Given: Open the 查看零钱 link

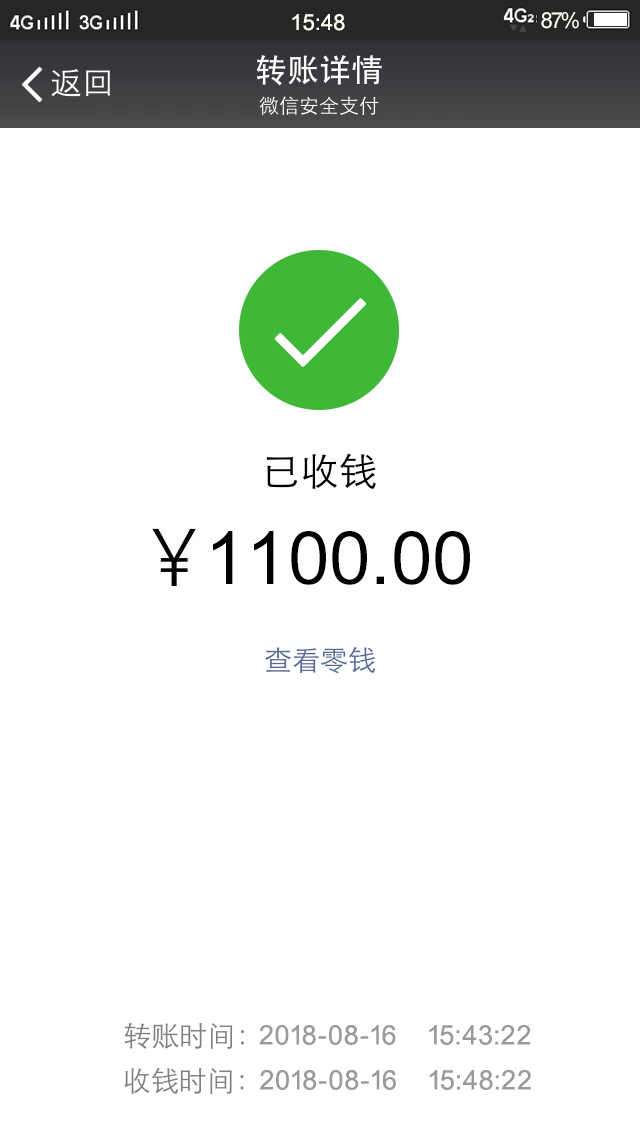Looking at the screenshot, I should pyautogui.click(x=320, y=661).
